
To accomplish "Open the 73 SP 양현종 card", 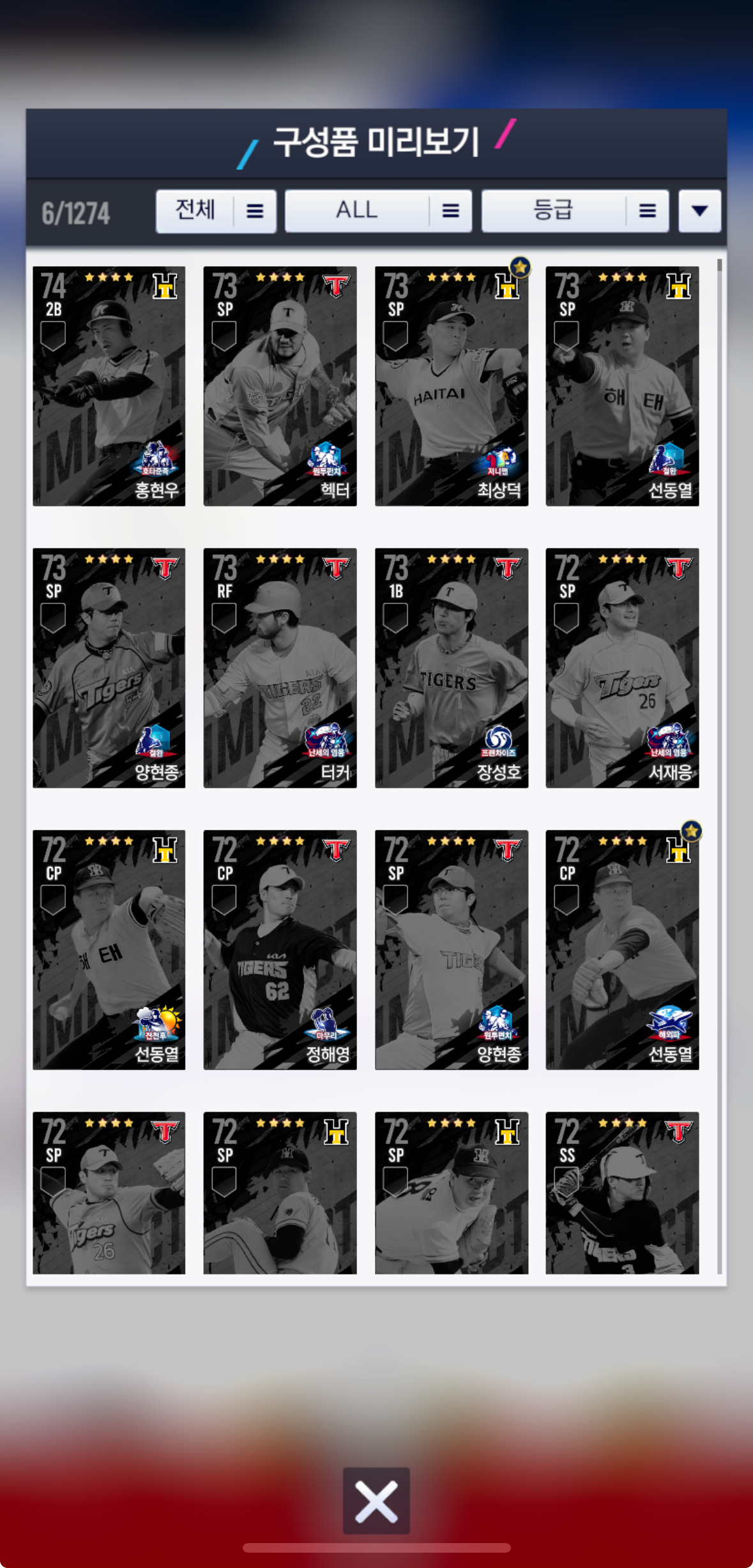I will tap(109, 668).
